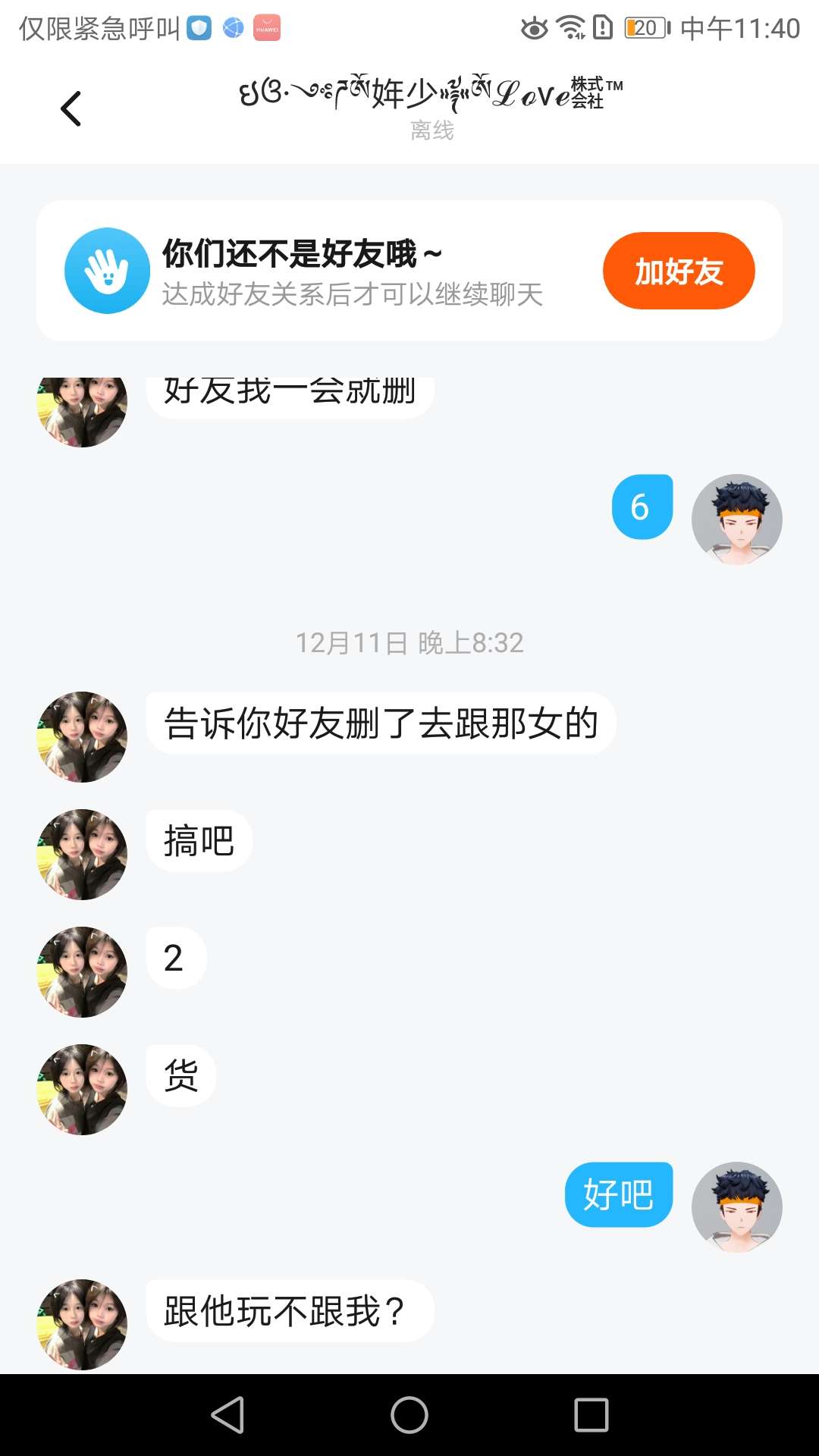The width and height of the screenshot is (819, 1456).
Task: Go back from this chat
Action: (71, 108)
